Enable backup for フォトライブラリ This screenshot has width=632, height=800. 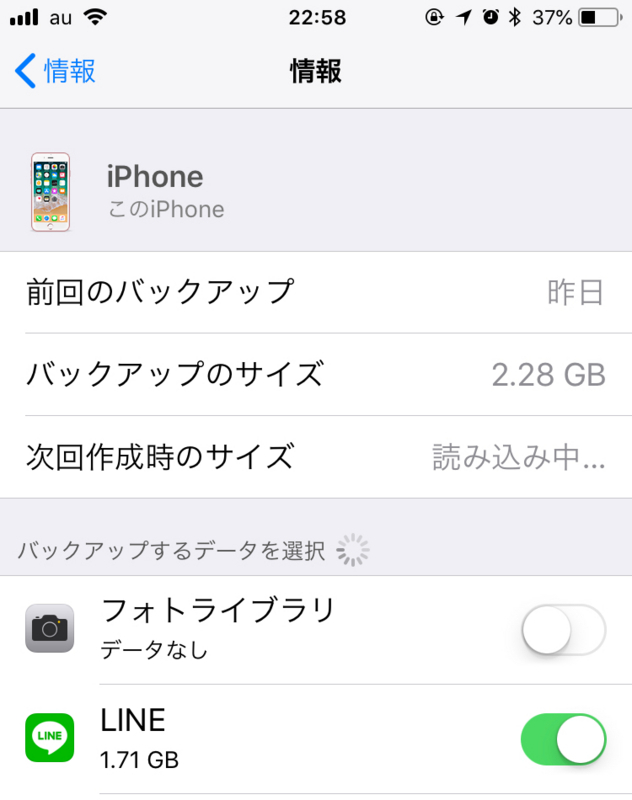(x=563, y=630)
